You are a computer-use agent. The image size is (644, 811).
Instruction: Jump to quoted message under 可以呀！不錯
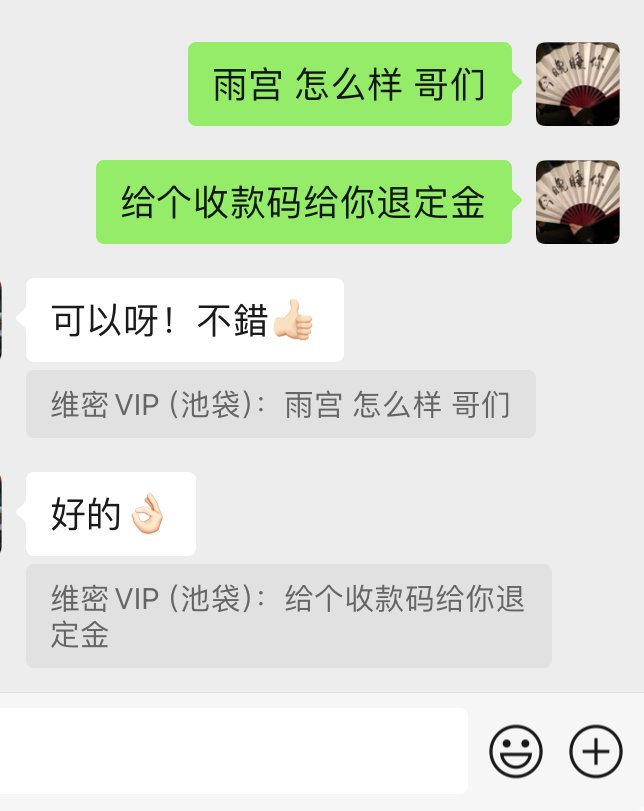tap(280, 404)
